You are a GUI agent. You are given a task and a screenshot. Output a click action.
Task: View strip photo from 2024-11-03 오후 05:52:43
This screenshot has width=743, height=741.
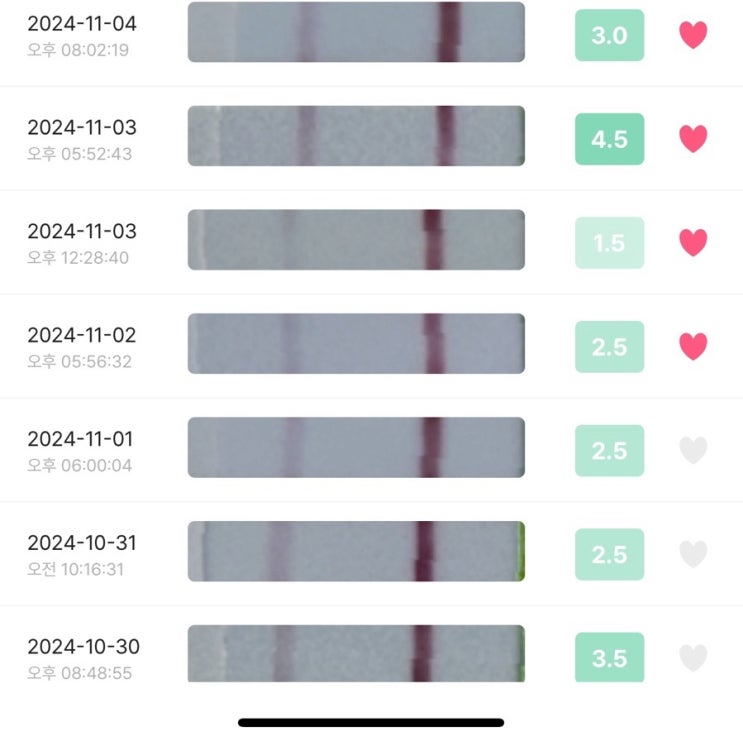(356, 136)
